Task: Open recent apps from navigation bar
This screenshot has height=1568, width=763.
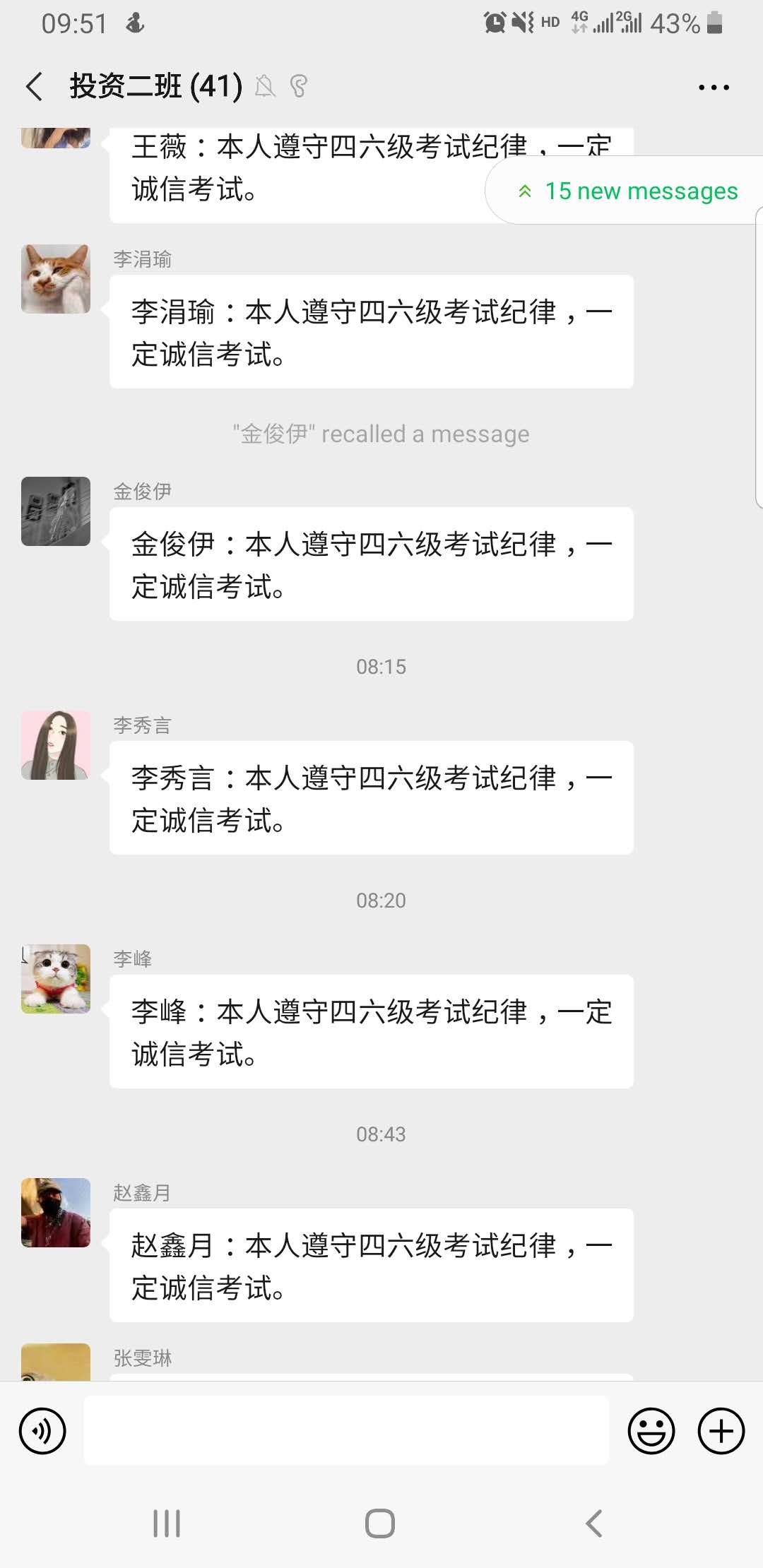Action: [167, 1524]
